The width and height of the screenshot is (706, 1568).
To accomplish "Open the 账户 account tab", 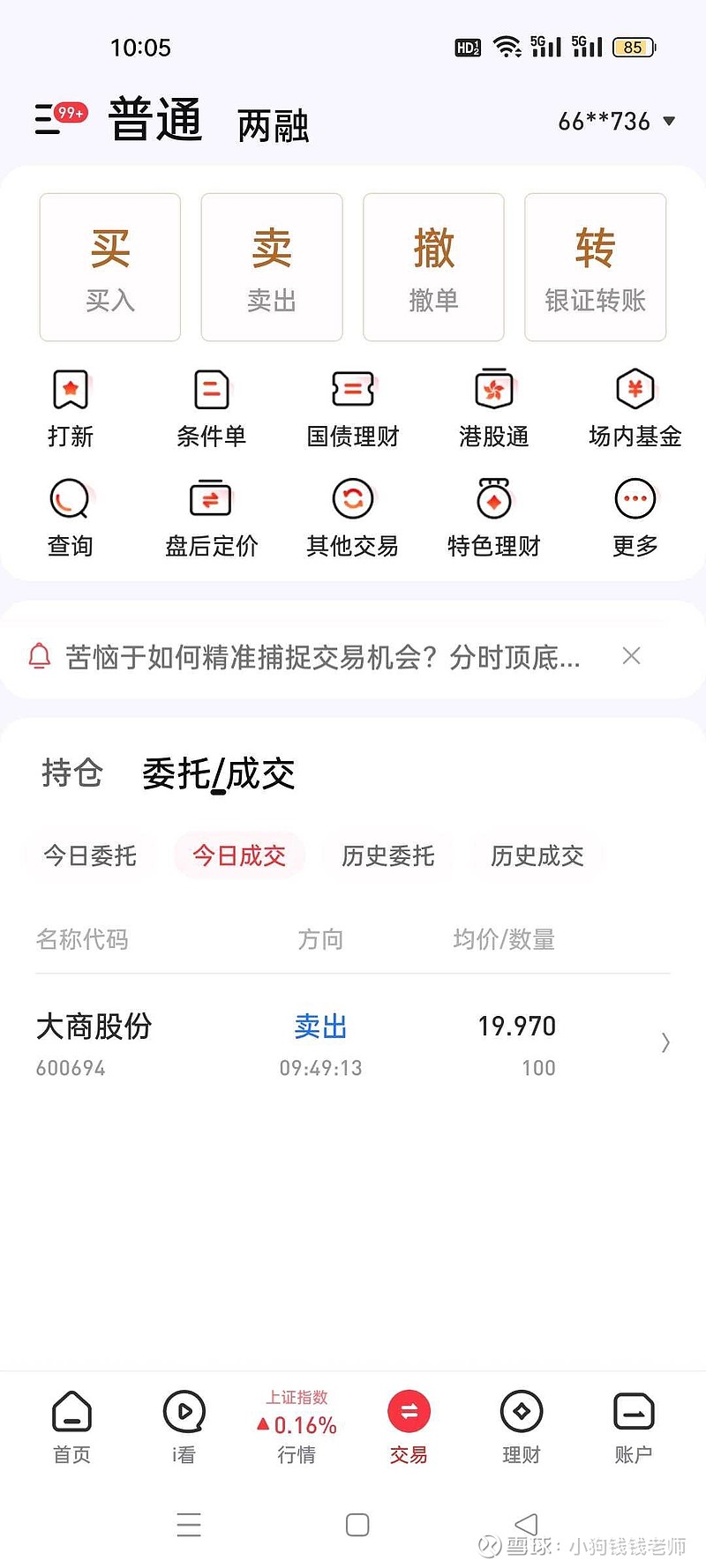I will 634,1427.
